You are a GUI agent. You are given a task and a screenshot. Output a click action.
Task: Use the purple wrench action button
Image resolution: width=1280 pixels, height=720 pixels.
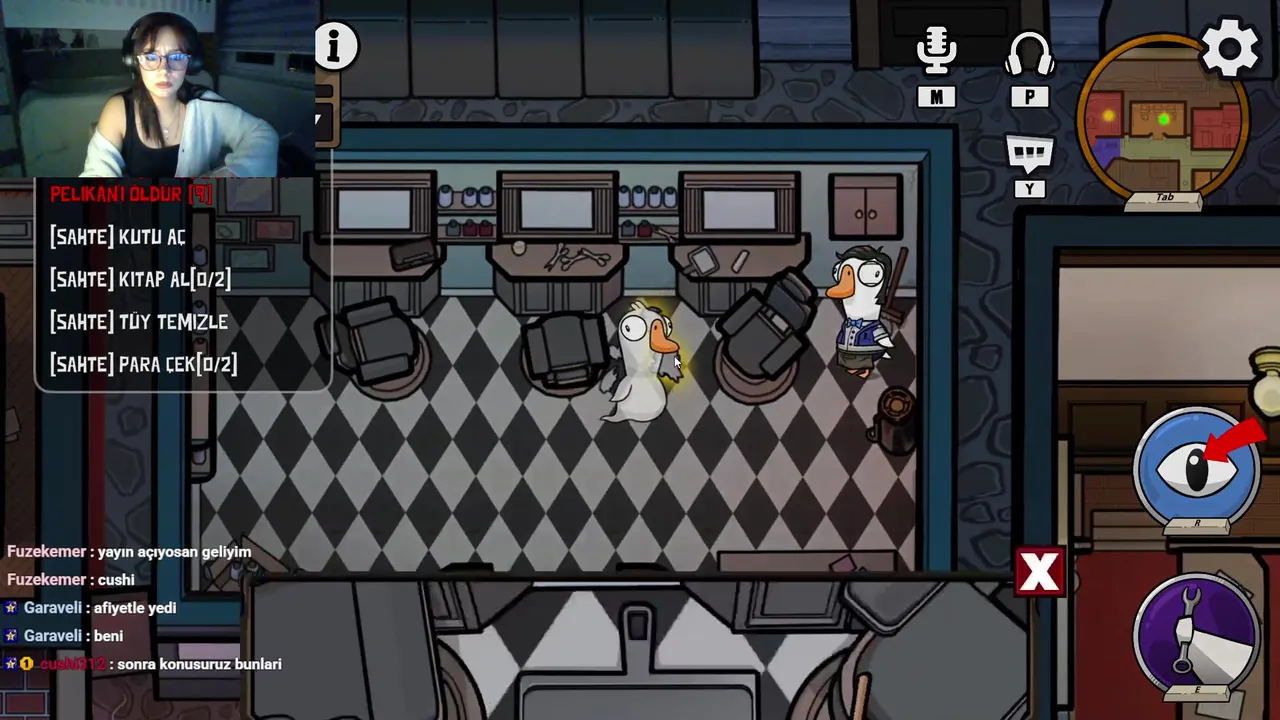1196,632
